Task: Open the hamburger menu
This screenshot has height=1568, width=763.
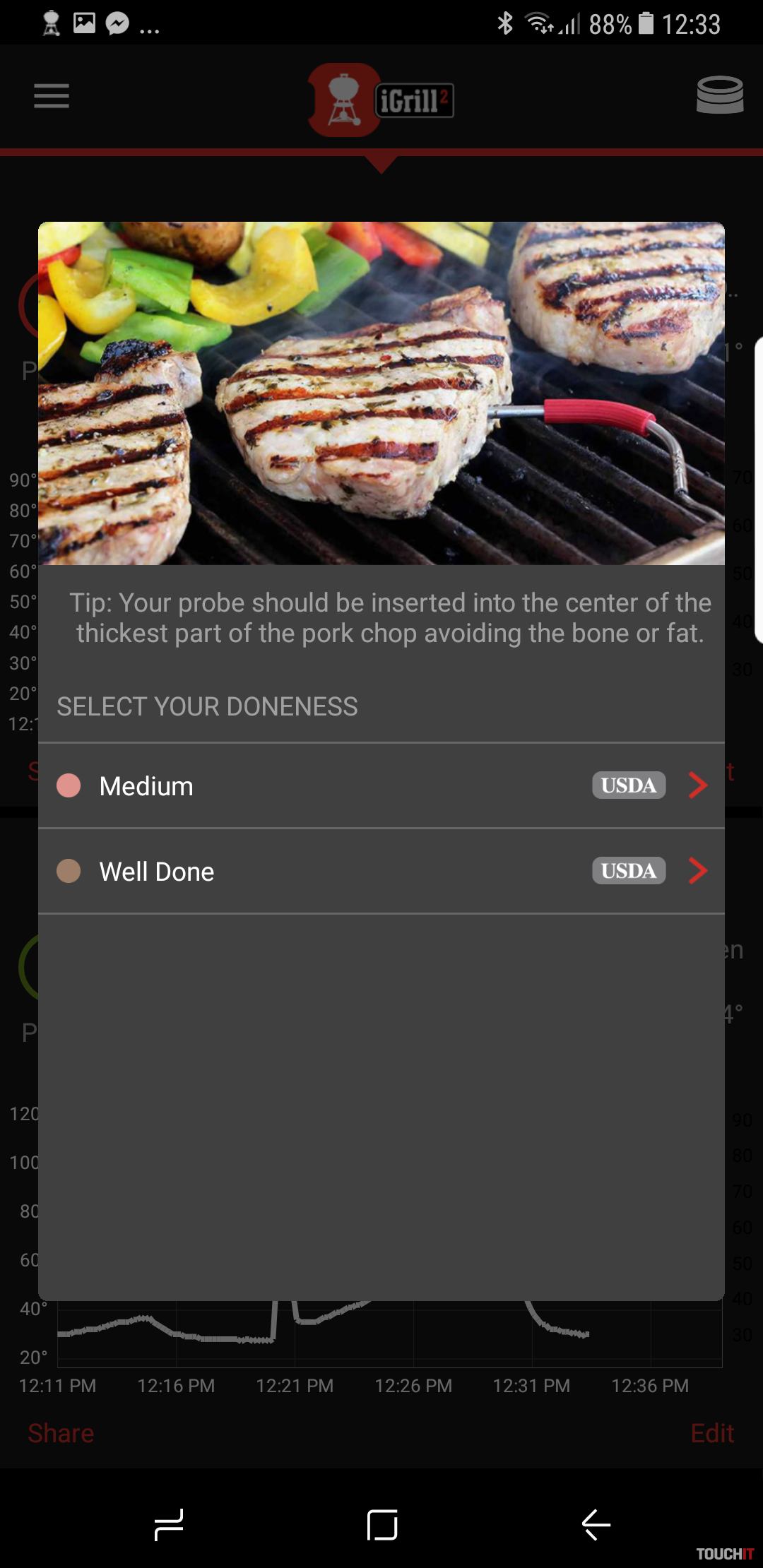Action: [52, 96]
